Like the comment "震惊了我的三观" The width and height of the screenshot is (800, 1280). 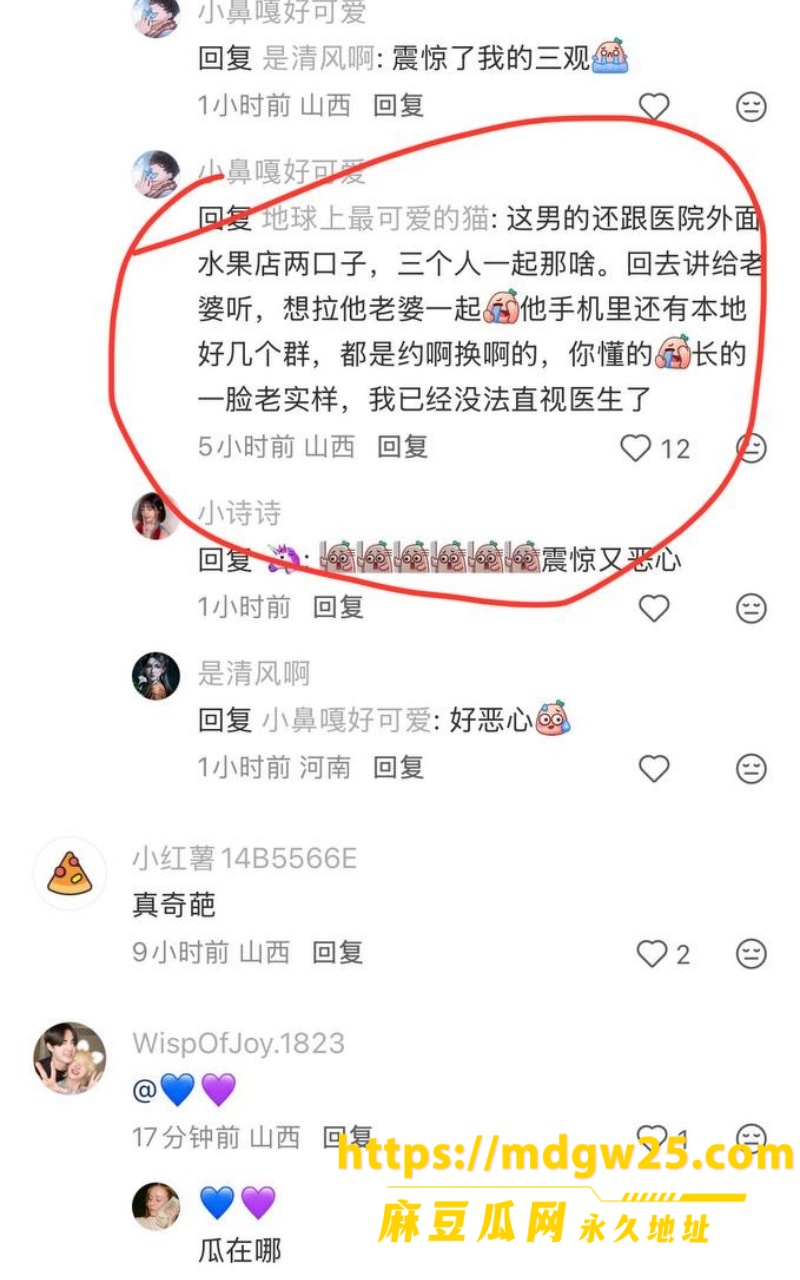(x=654, y=105)
